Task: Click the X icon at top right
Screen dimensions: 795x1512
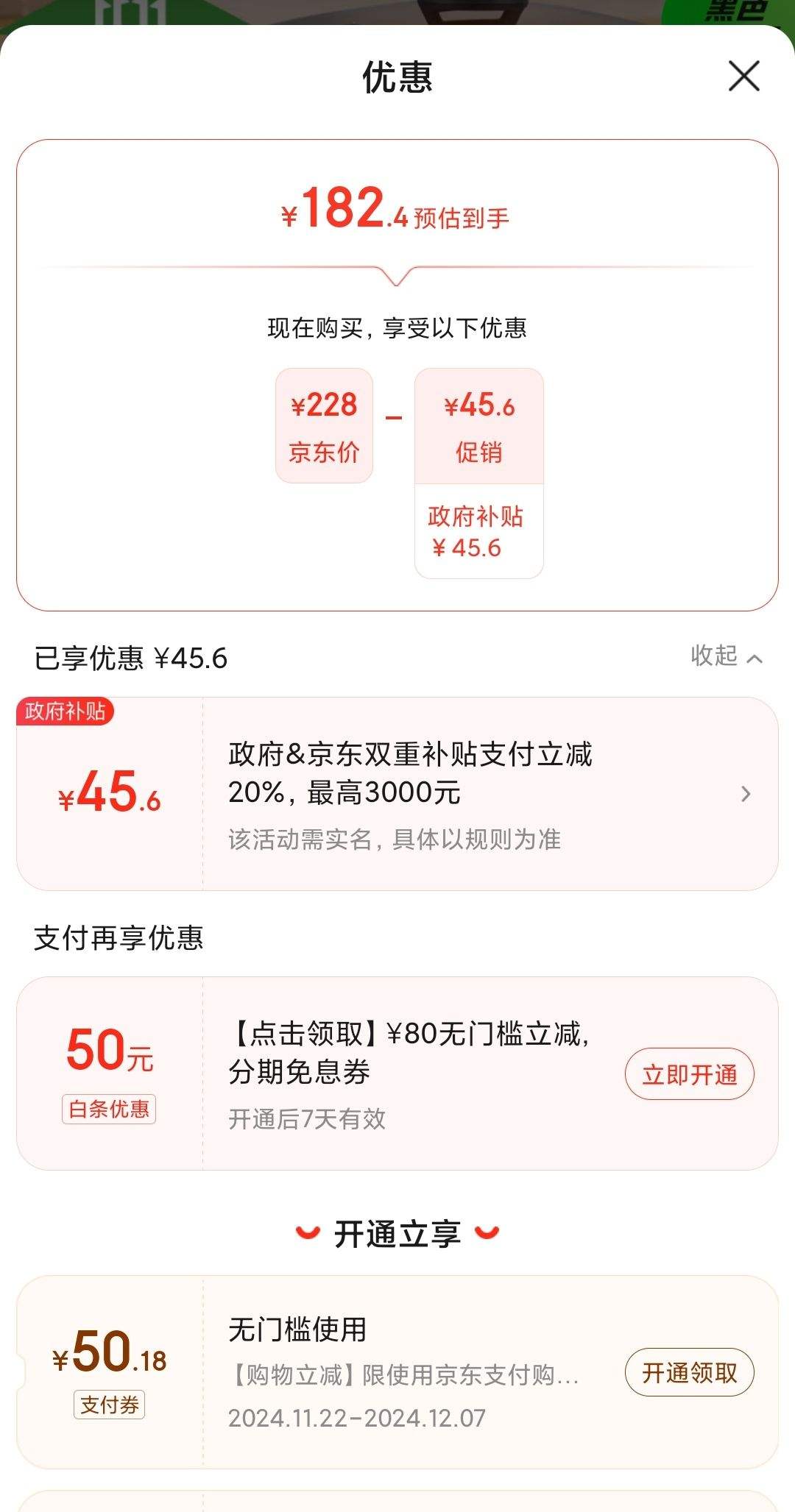Action: pyautogui.click(x=746, y=76)
